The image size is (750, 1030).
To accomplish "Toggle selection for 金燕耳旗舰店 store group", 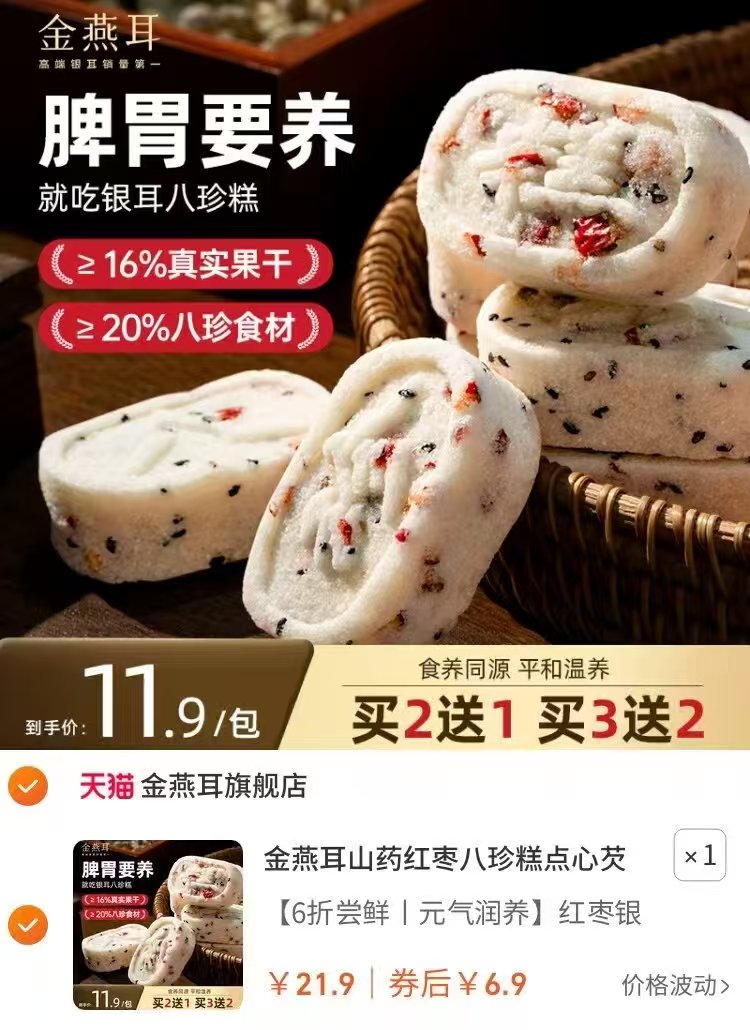I will point(30,786).
